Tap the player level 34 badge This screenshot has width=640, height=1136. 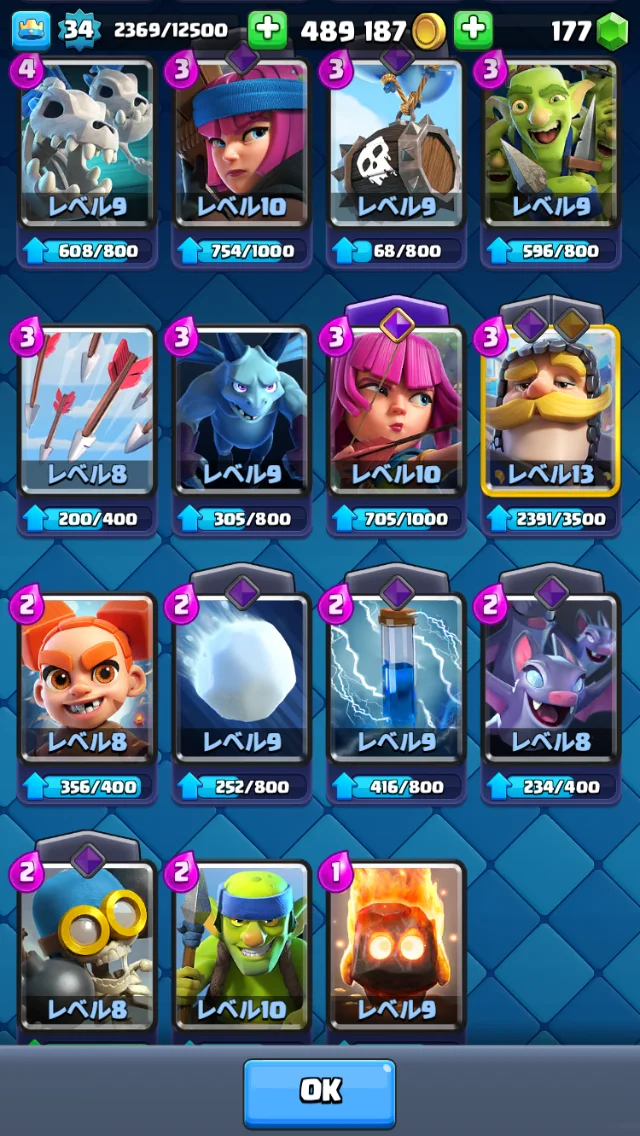point(78,30)
